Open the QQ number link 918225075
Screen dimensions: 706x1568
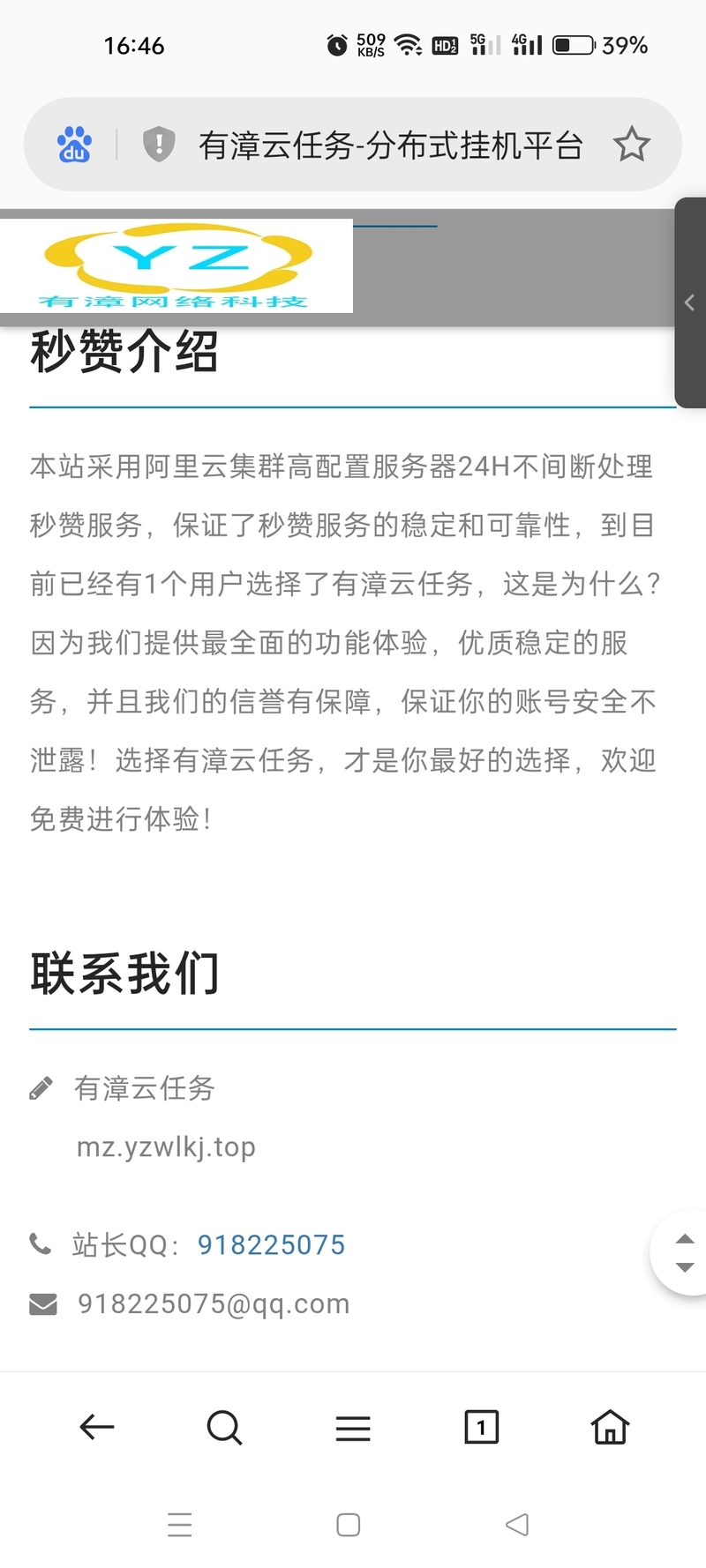[271, 1244]
